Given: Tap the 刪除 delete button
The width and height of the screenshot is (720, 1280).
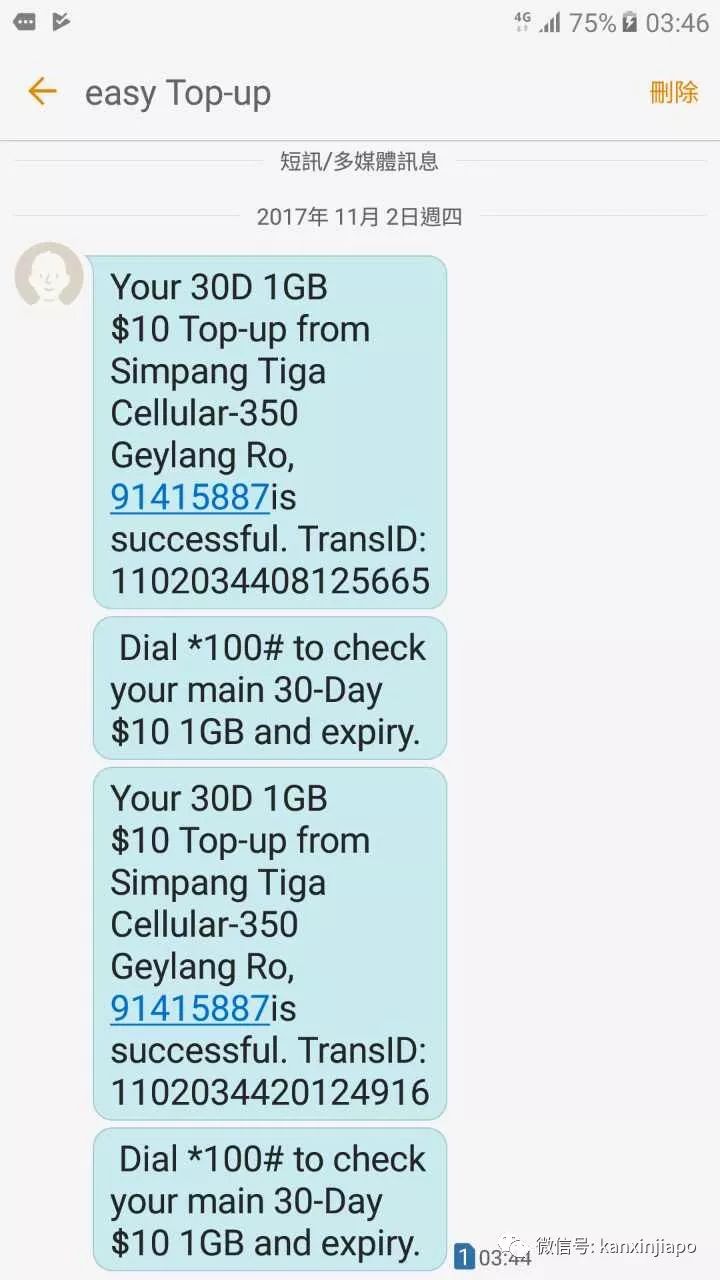Looking at the screenshot, I should pyautogui.click(x=674, y=93).
